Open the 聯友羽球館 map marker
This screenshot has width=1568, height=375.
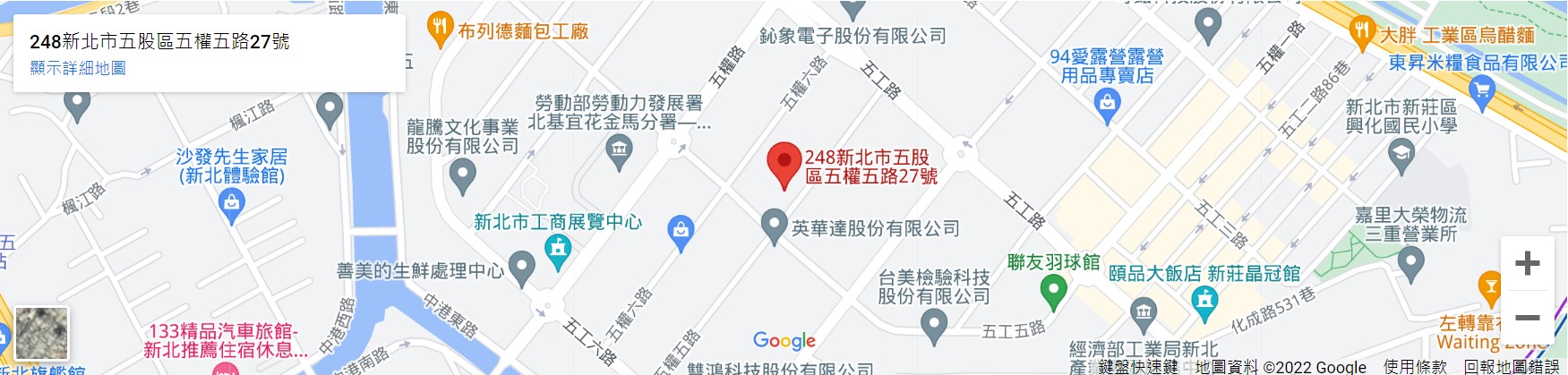coord(1053,290)
